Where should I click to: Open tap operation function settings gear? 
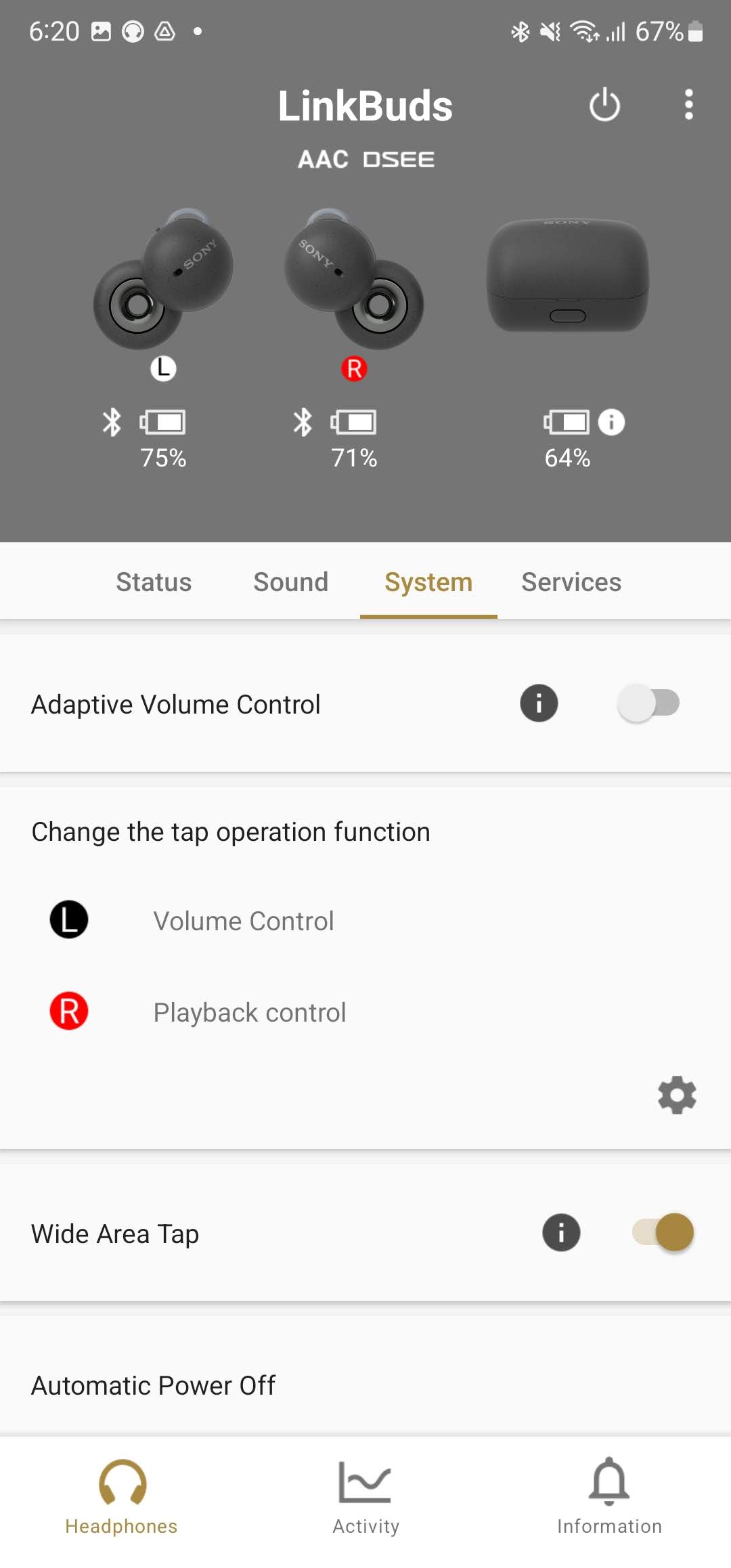677,1095
